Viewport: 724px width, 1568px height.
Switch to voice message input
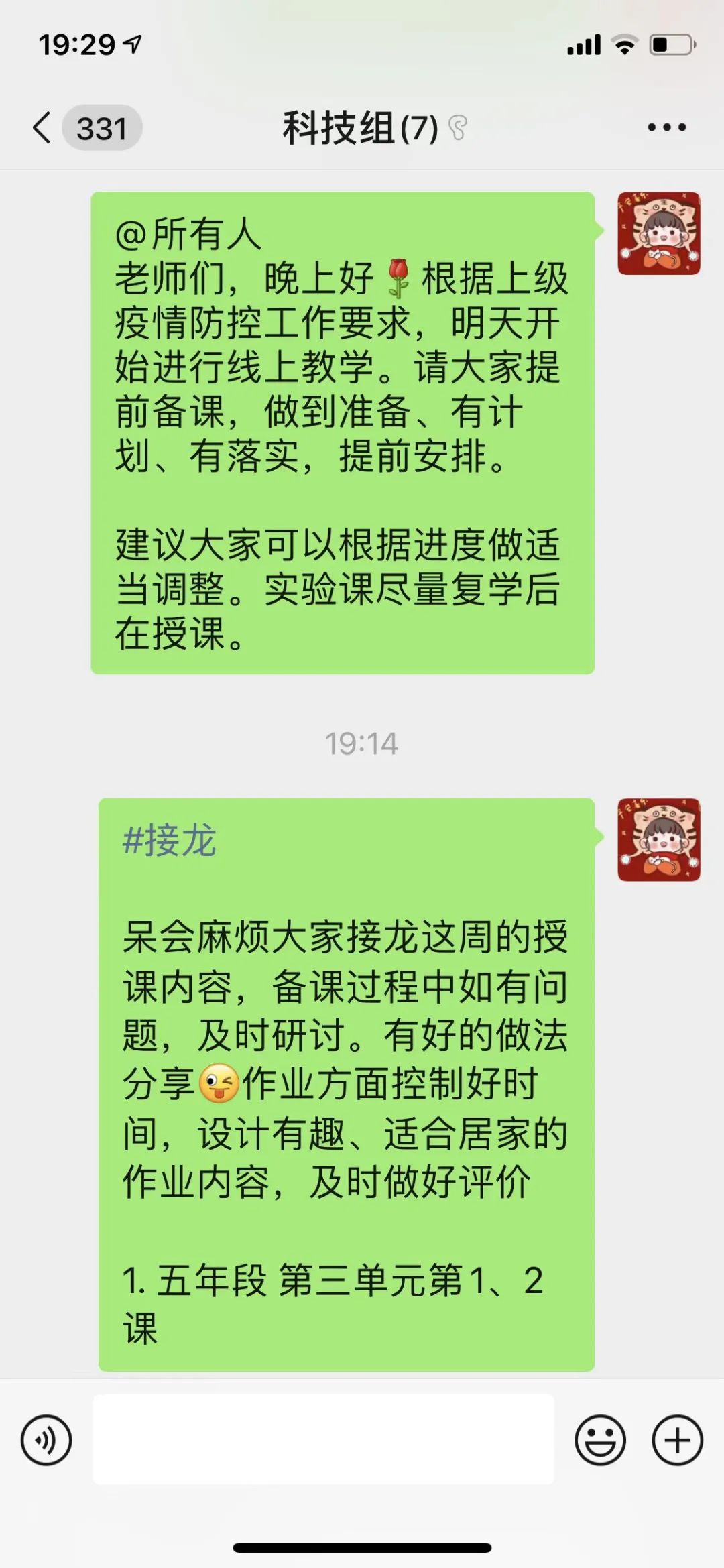[46, 1440]
